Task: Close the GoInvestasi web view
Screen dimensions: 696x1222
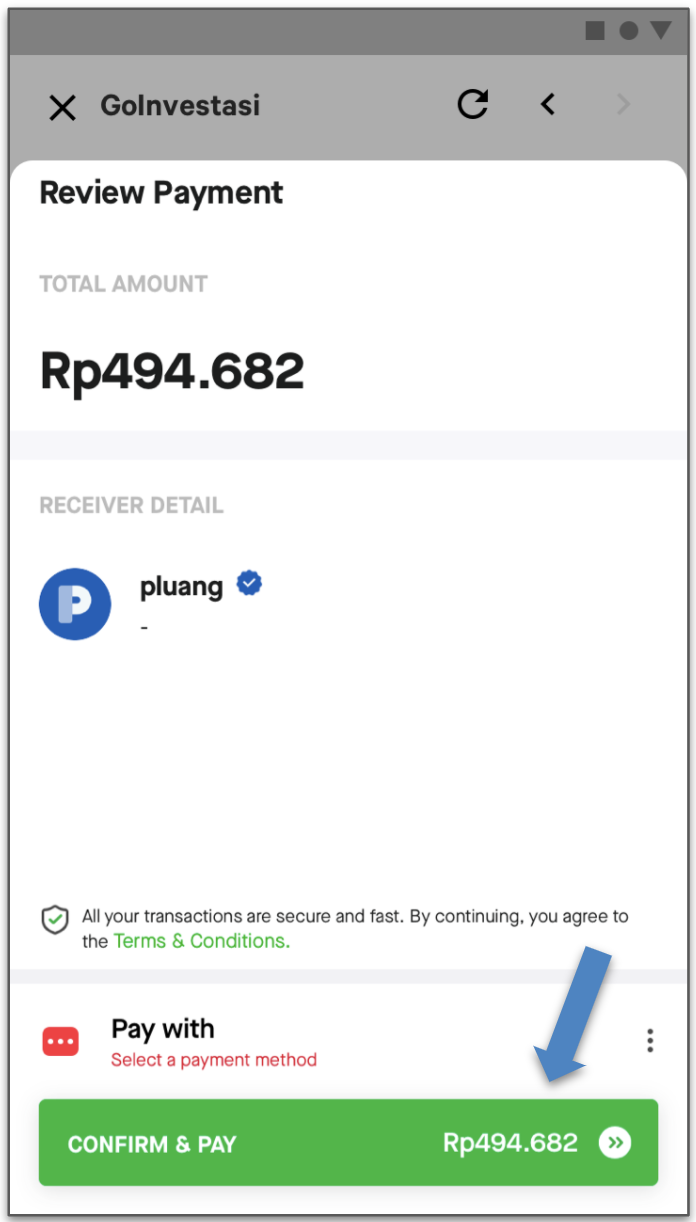Action: tap(62, 107)
